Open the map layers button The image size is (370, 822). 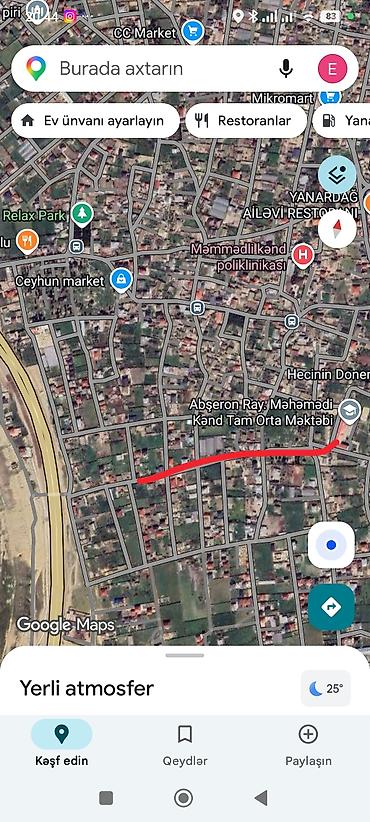336,175
